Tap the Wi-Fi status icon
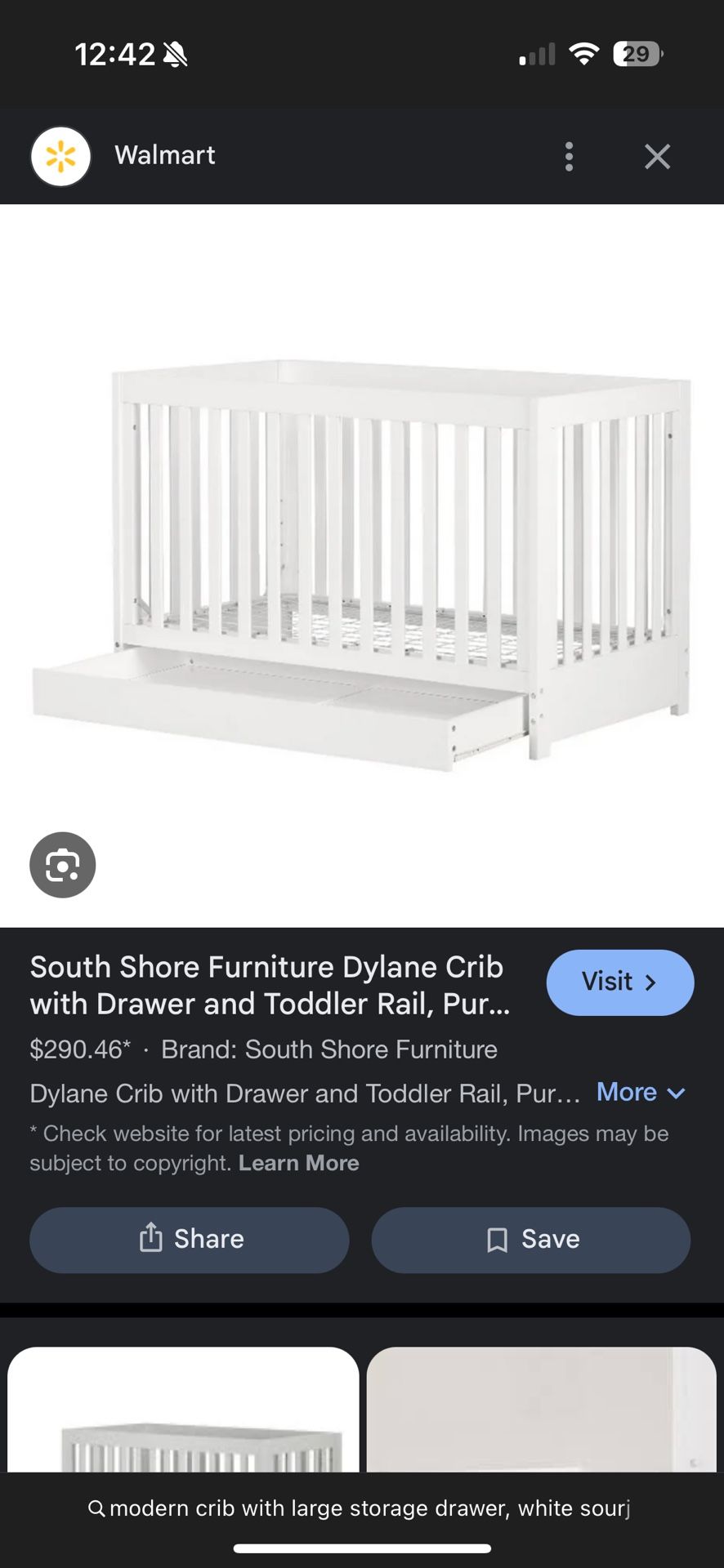Screen dimensions: 724x1568 pyautogui.click(x=583, y=53)
